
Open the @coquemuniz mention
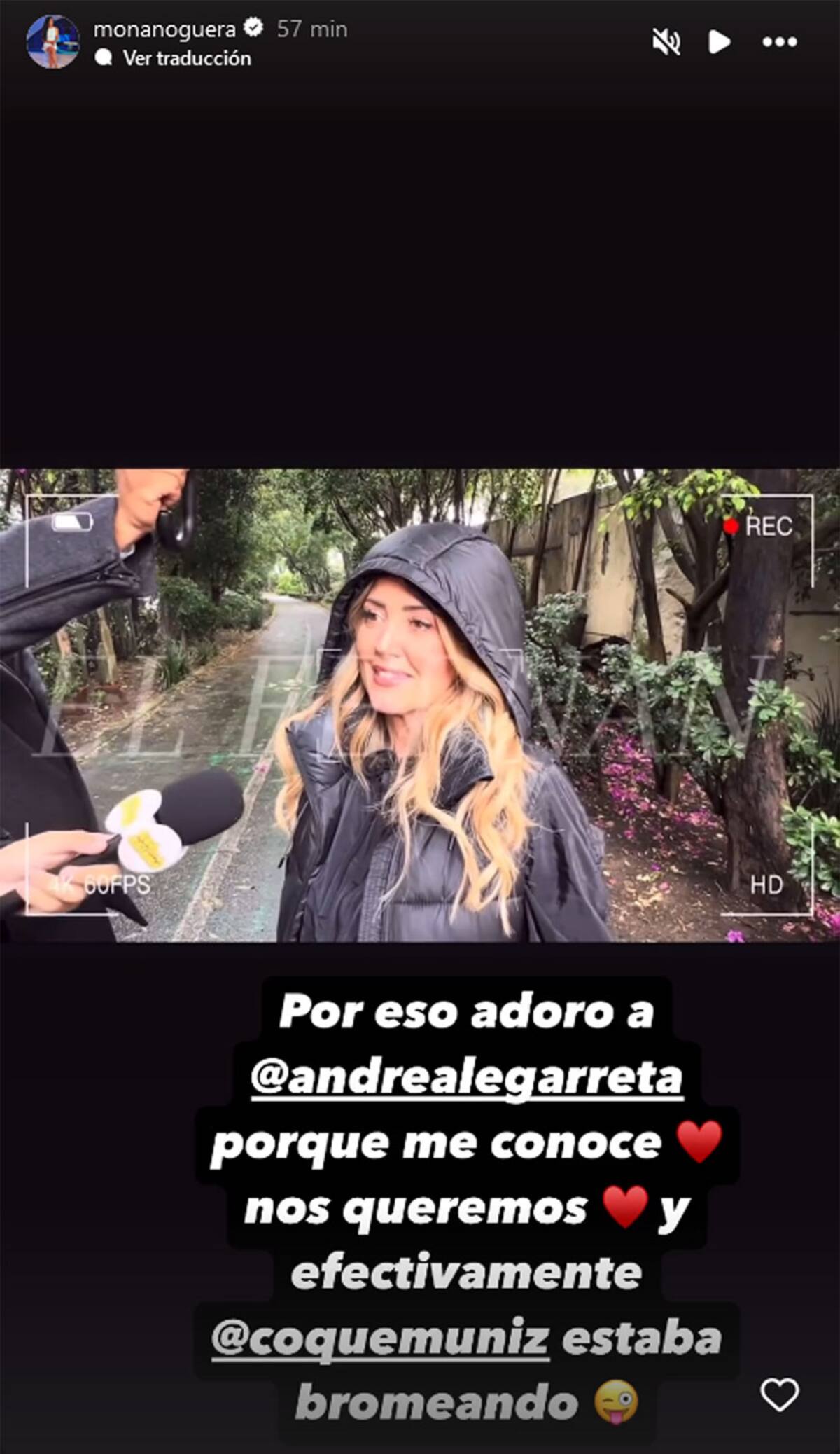coord(380,1337)
